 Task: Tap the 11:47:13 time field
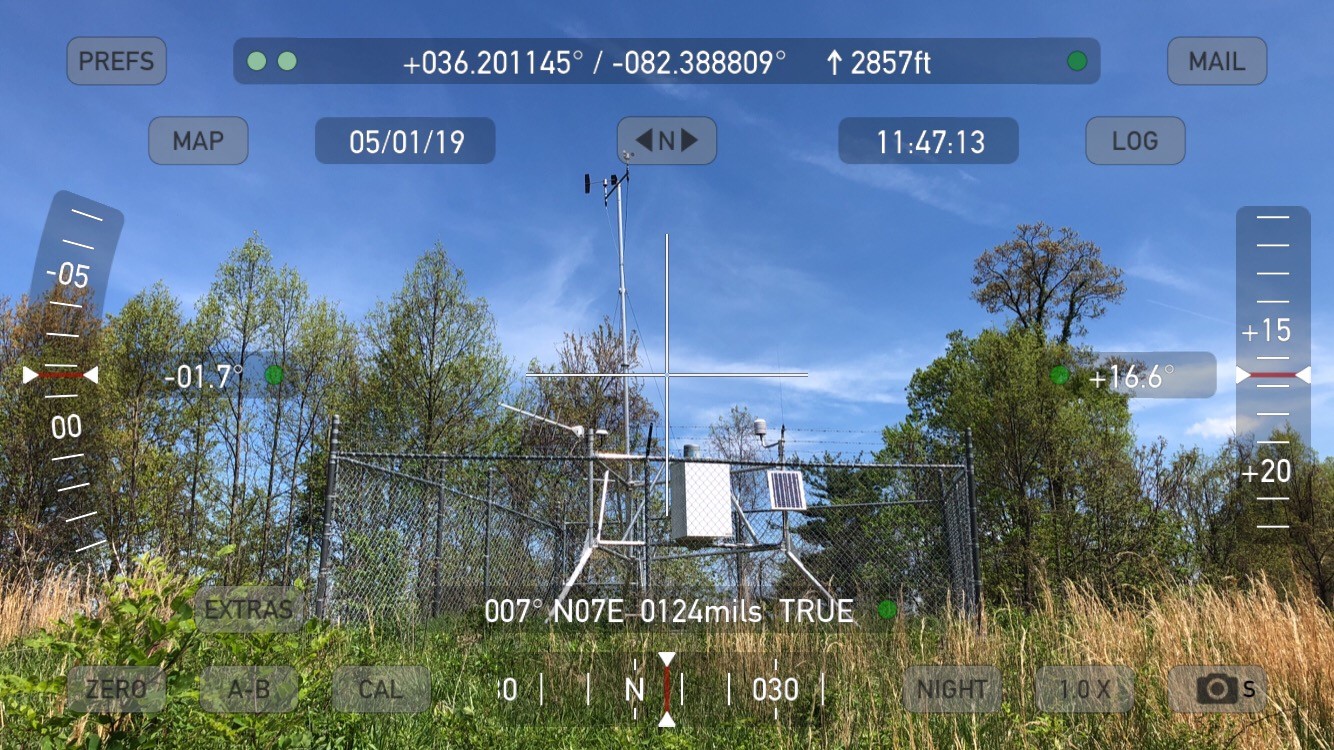coord(928,141)
